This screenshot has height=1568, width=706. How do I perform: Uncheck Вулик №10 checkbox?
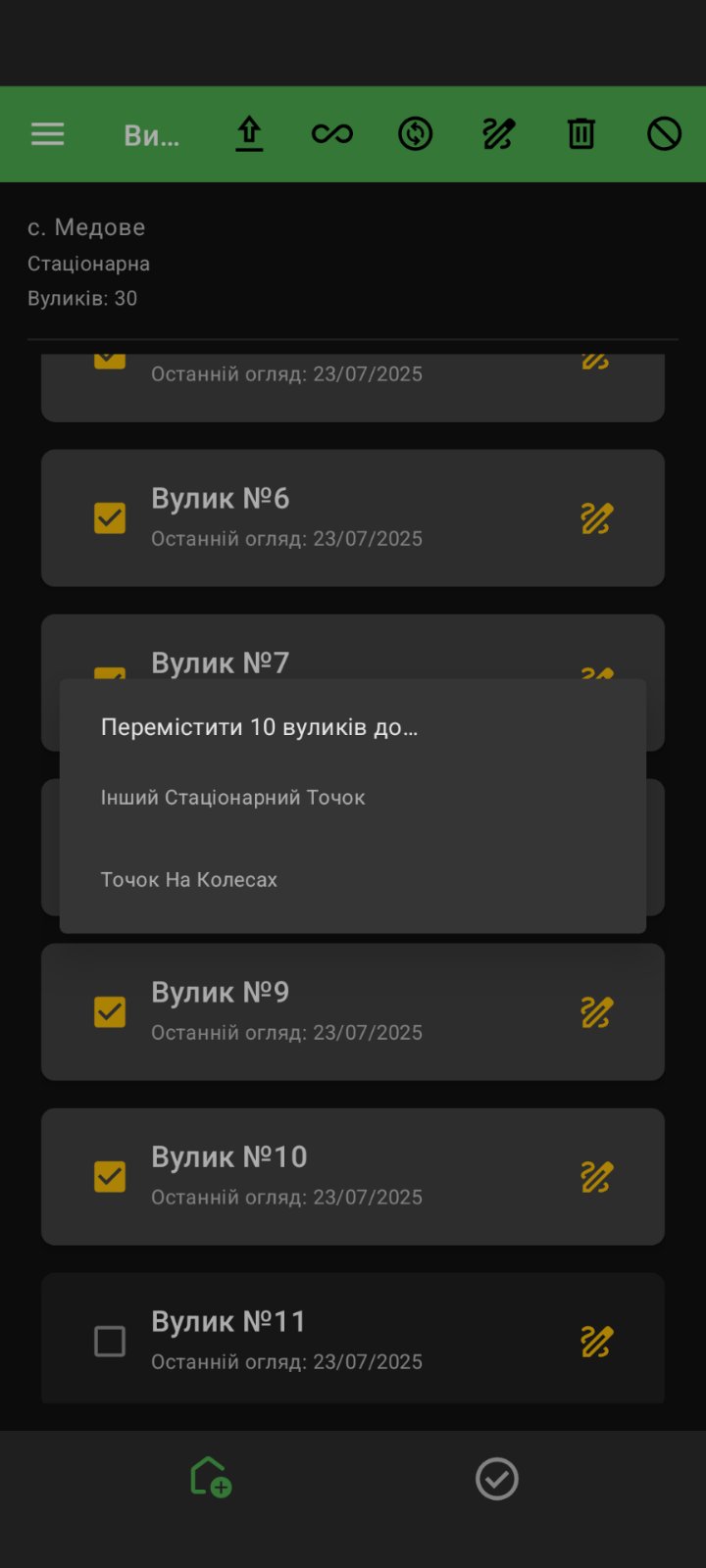pos(110,1176)
